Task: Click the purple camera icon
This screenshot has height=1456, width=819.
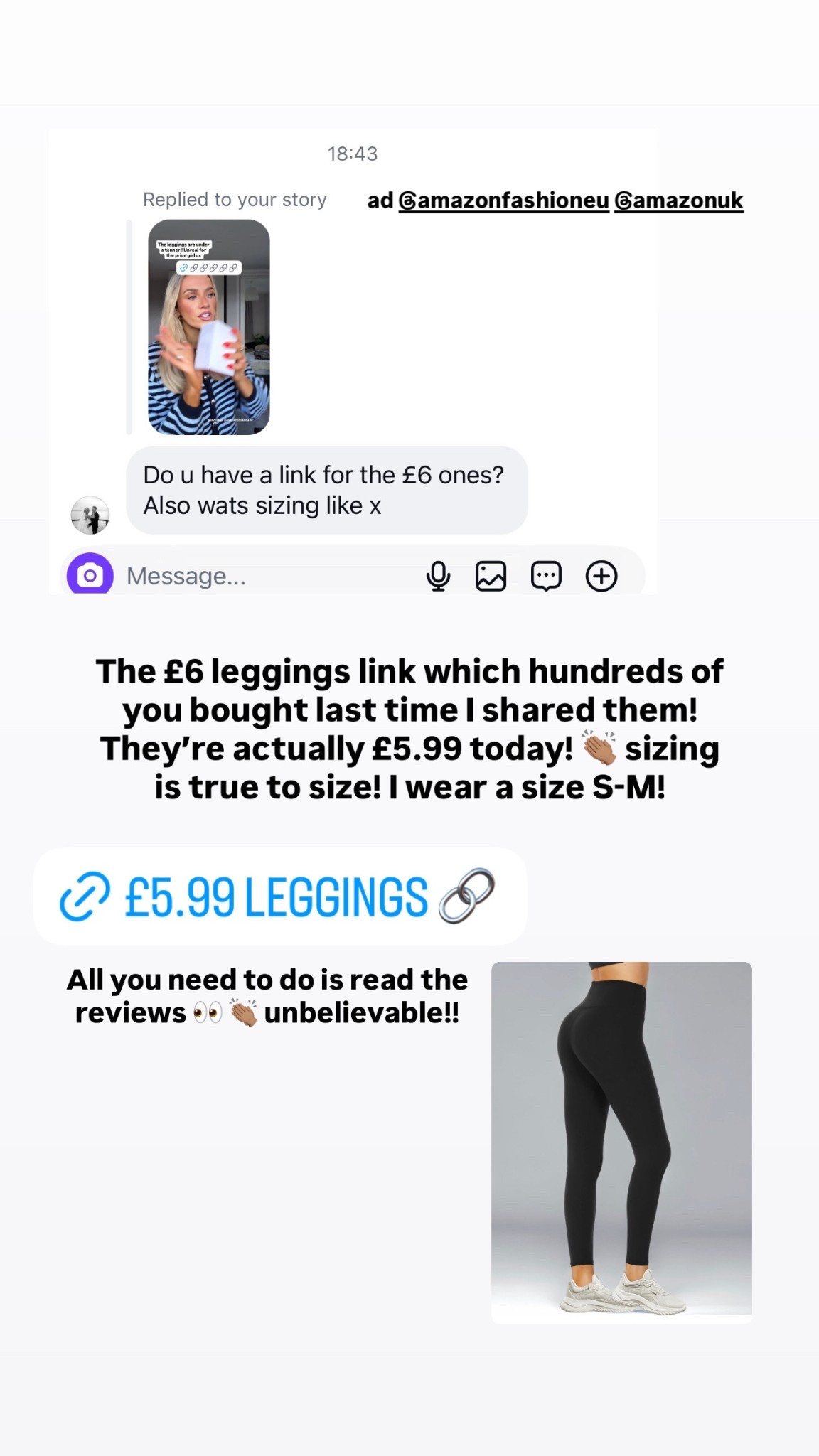Action: tap(90, 575)
